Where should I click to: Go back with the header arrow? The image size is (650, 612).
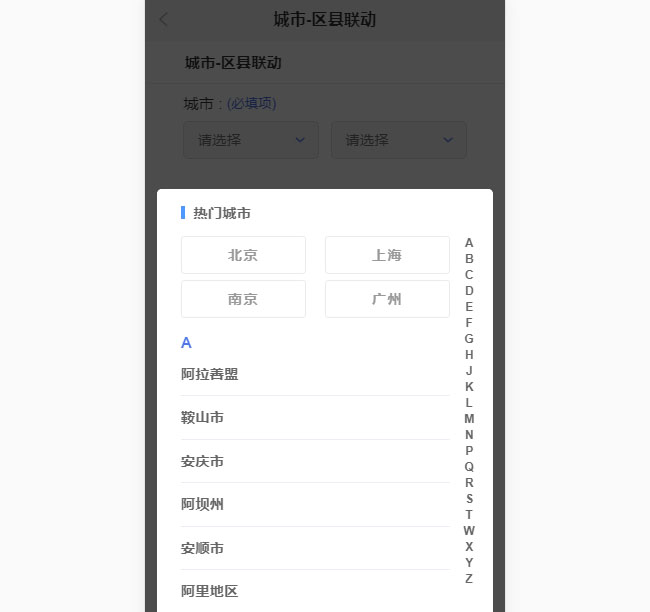point(164,19)
